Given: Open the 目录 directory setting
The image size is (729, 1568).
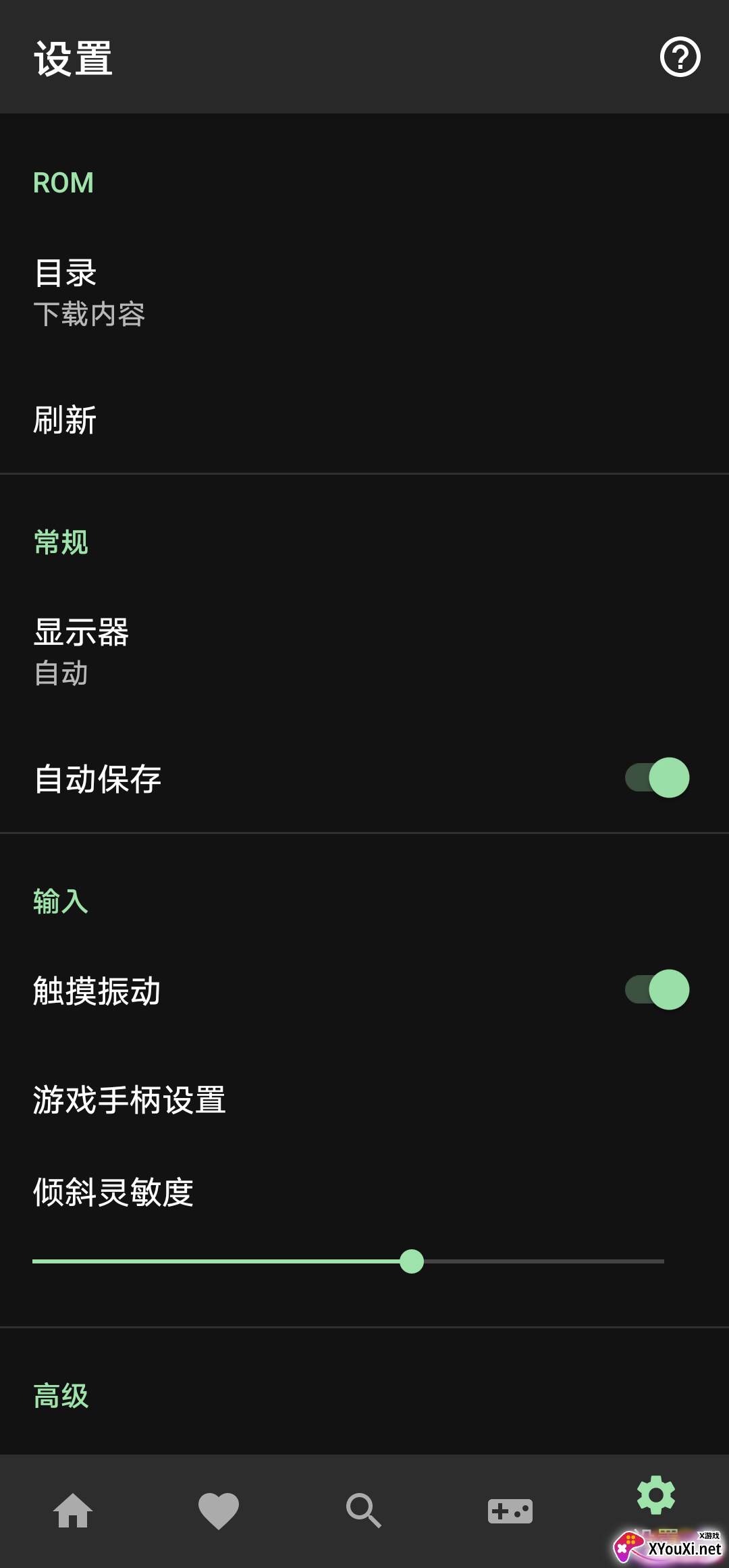Looking at the screenshot, I should point(364,292).
